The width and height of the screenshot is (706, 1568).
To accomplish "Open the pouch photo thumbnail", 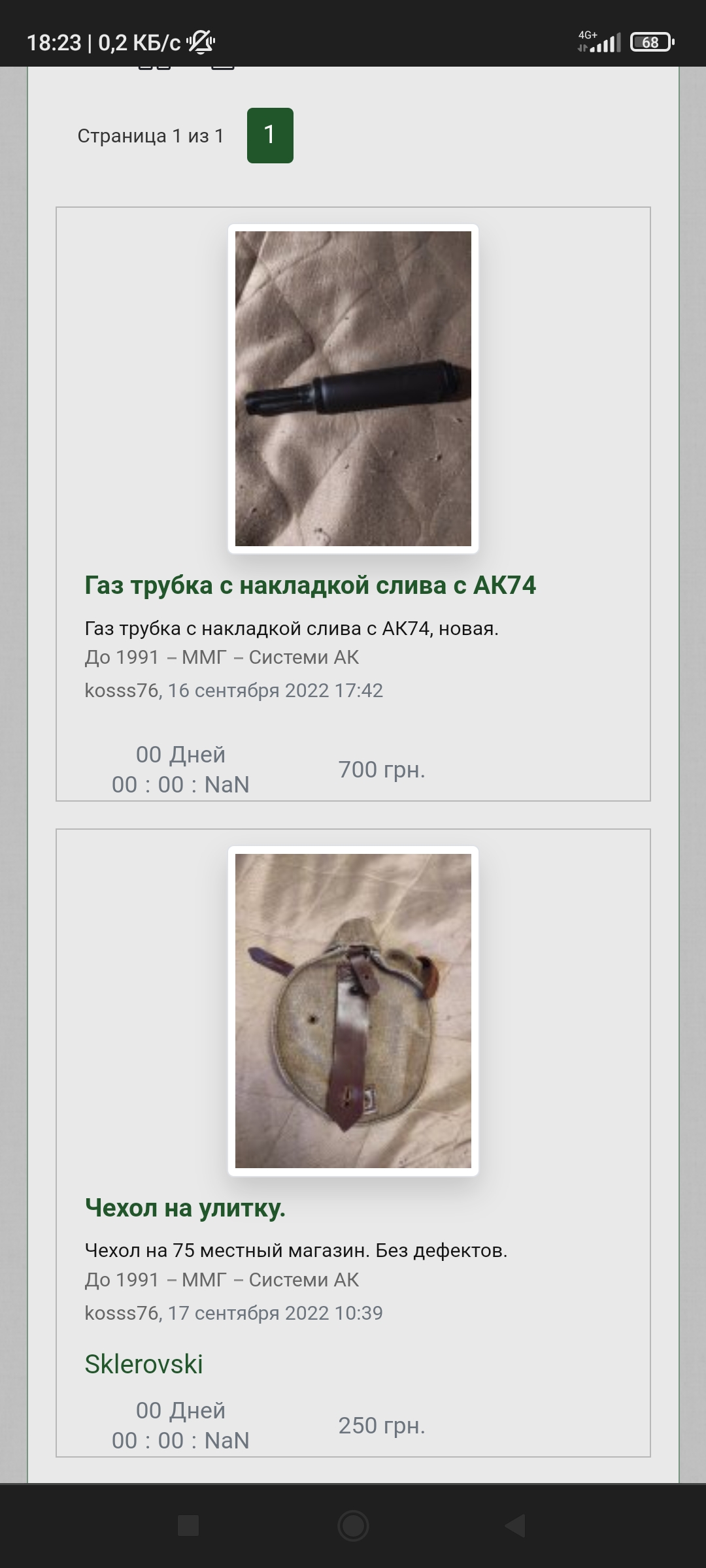I will coord(353,1011).
